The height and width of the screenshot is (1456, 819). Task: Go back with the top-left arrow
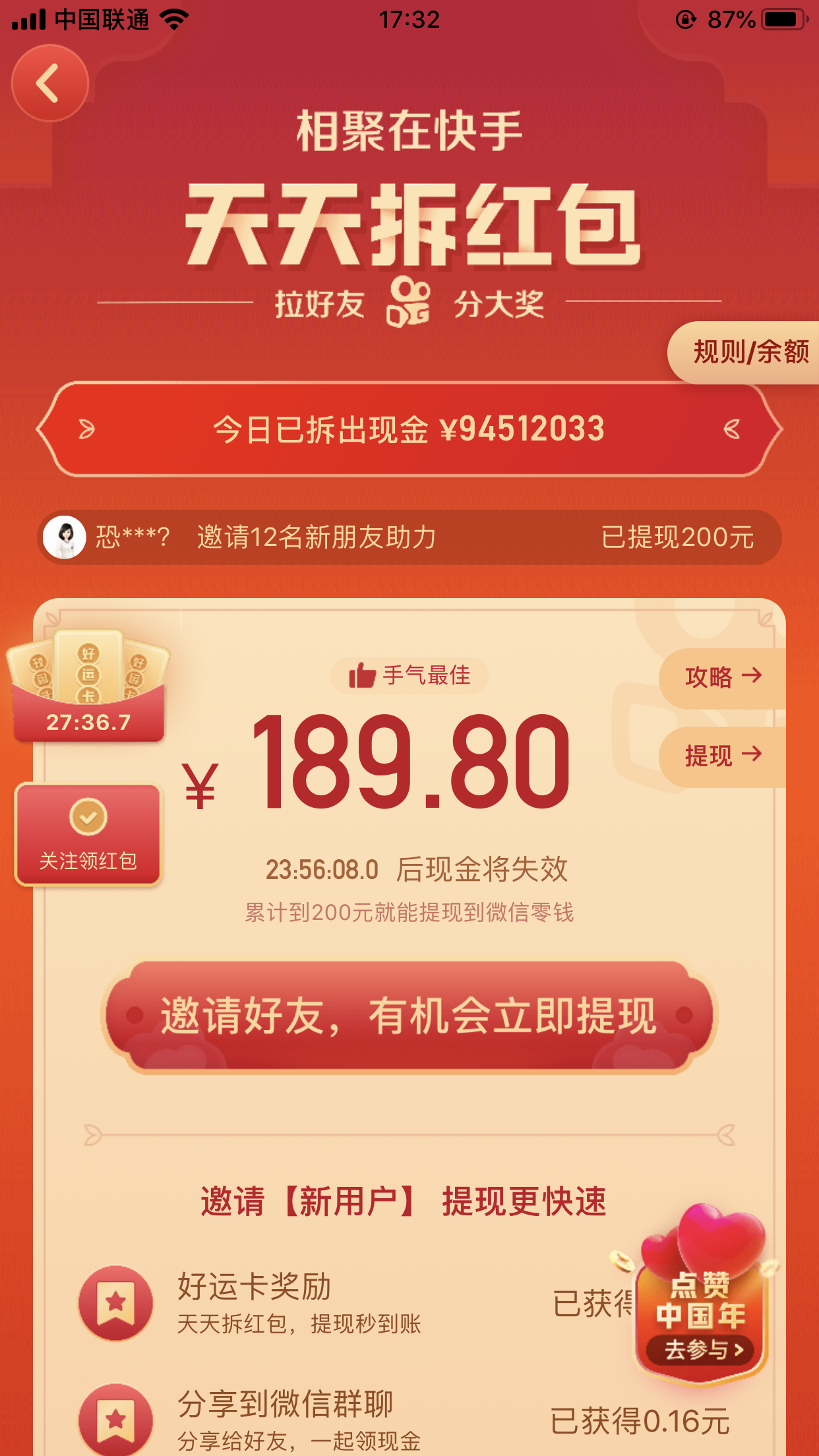pyautogui.click(x=49, y=84)
